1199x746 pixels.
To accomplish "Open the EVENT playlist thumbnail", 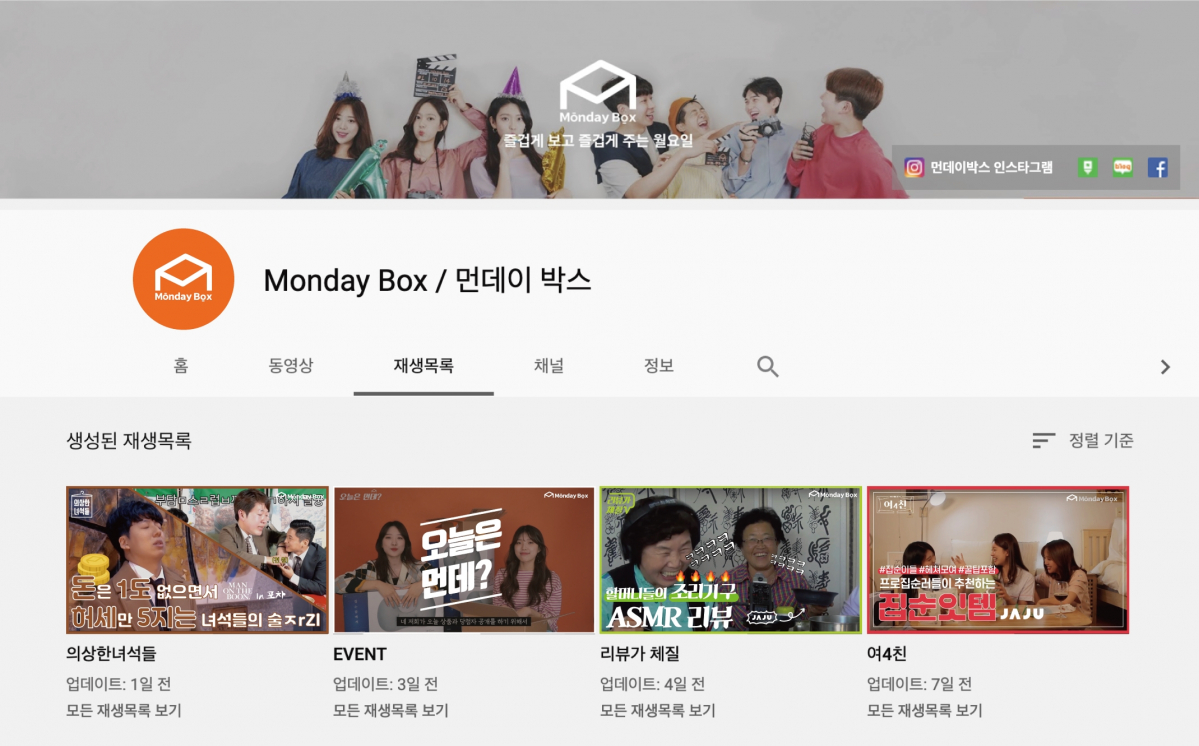I will 464,560.
